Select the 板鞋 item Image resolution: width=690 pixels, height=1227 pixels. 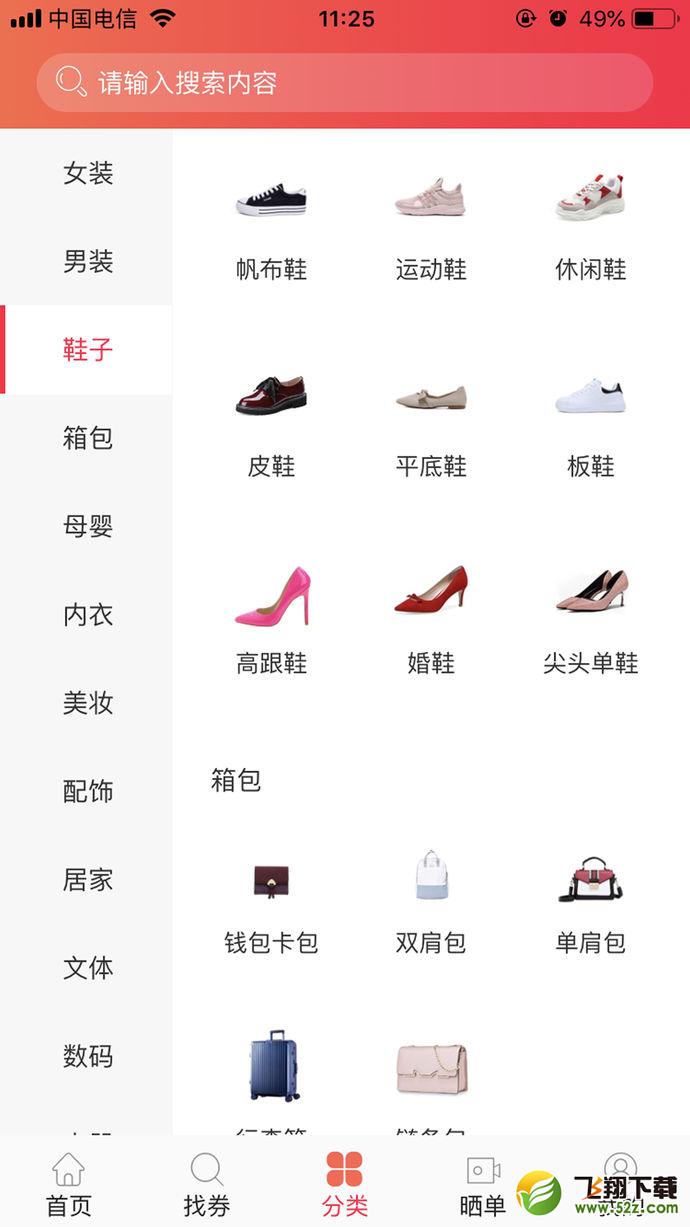(591, 422)
